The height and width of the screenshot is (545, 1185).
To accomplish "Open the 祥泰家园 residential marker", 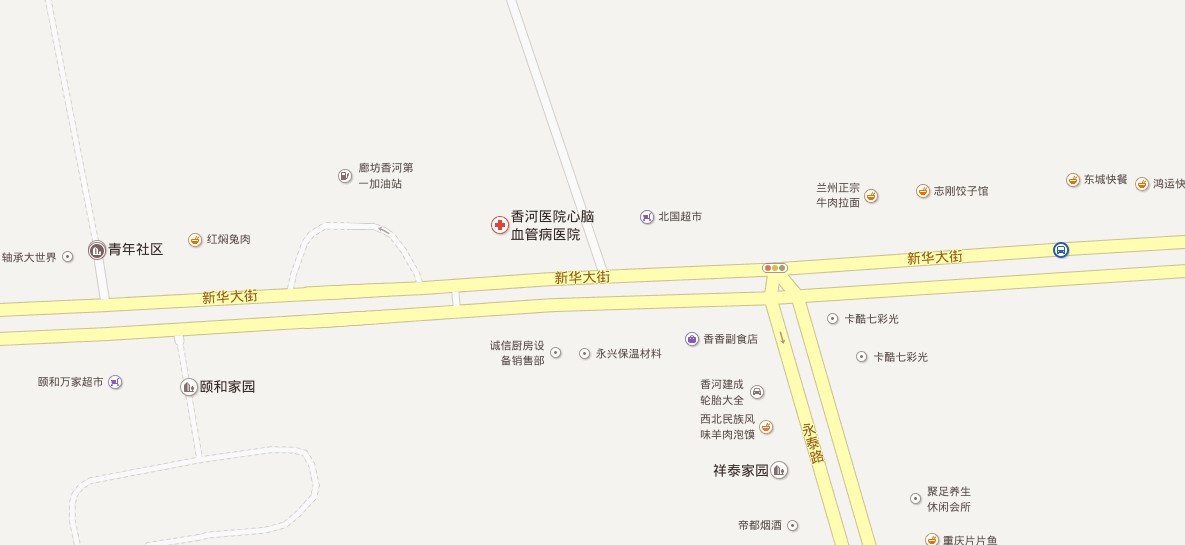I will 779,470.
